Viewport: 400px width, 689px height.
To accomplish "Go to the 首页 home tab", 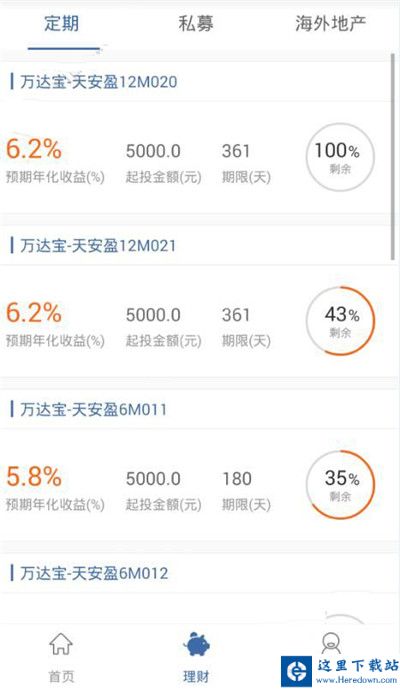I will point(61,657).
